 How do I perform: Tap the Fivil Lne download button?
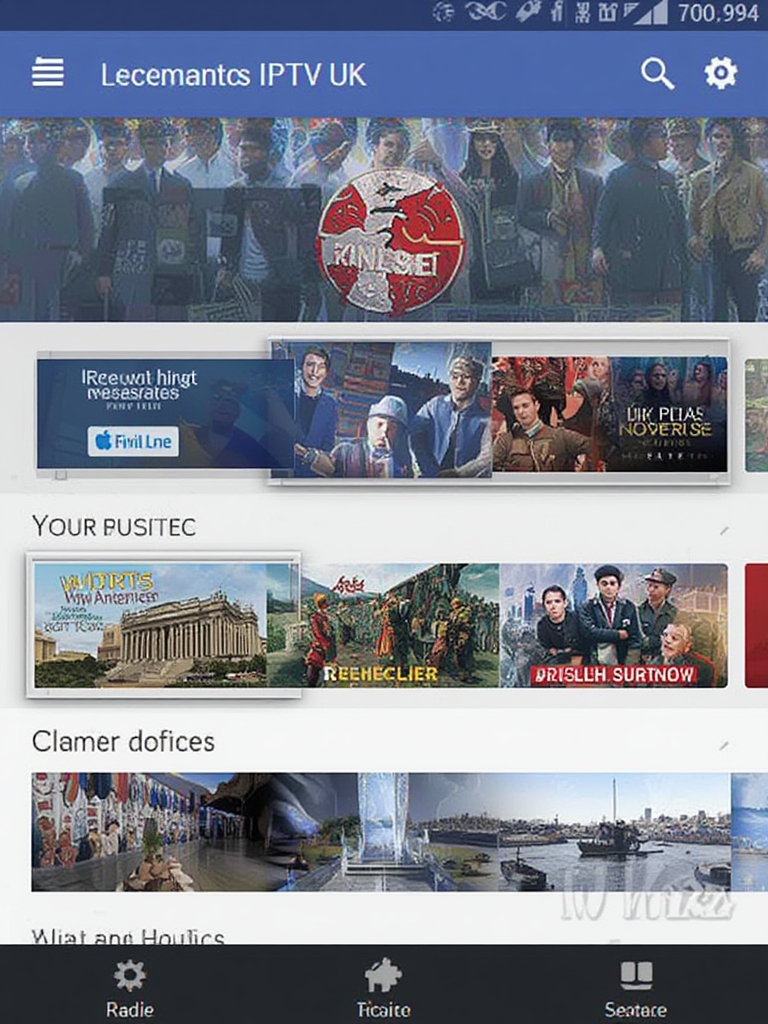(131, 441)
